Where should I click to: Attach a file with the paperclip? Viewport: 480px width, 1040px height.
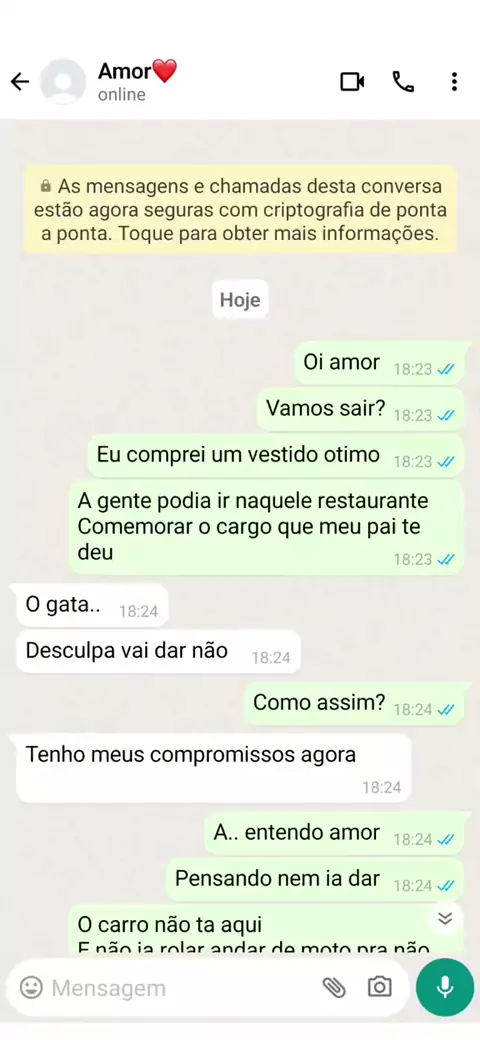334,988
